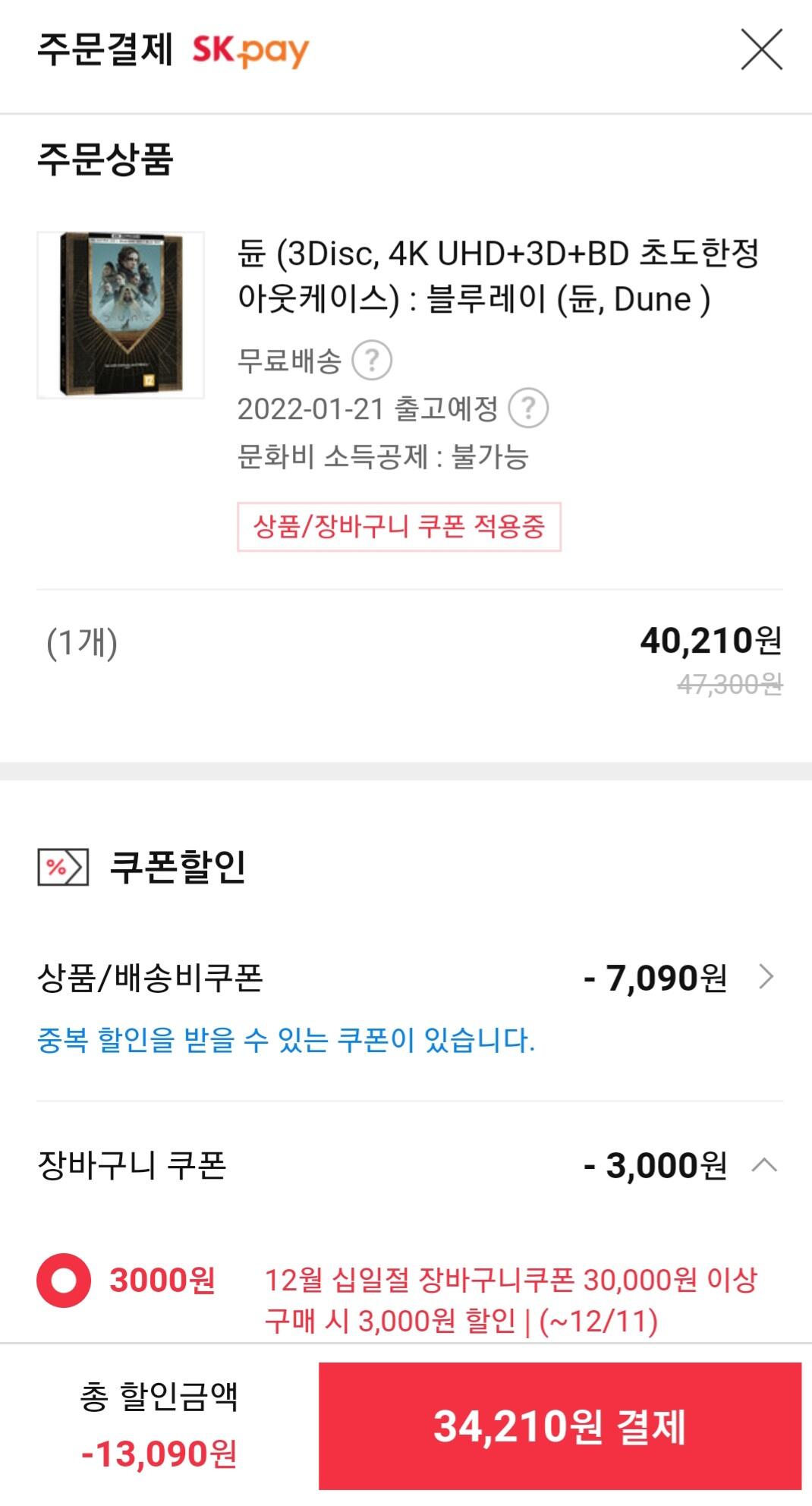Select the 3000원 cart coupon radio button
This screenshot has height=1506, width=812.
[x=64, y=1281]
